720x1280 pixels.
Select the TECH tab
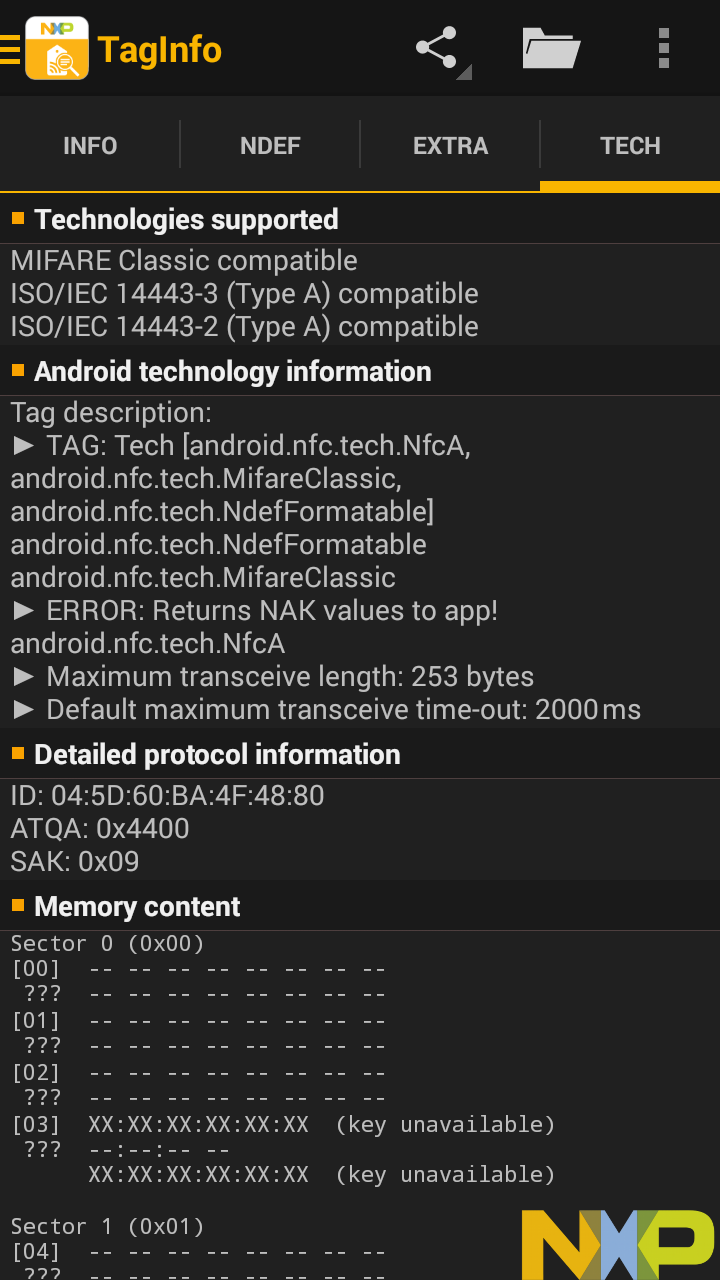point(630,146)
